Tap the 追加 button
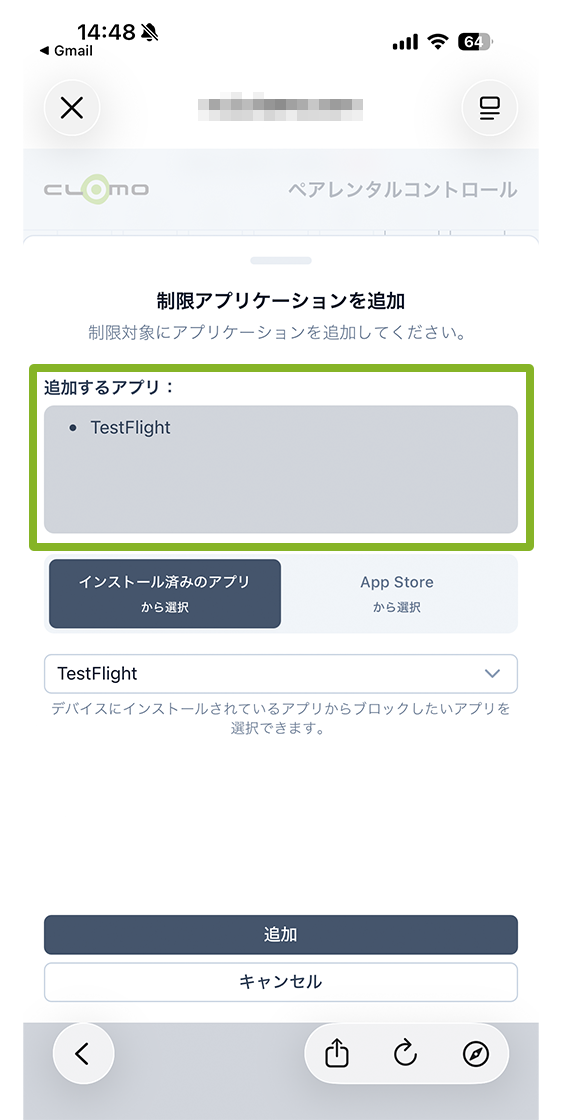Viewport: 562px width, 1120px height. pyautogui.click(x=281, y=934)
